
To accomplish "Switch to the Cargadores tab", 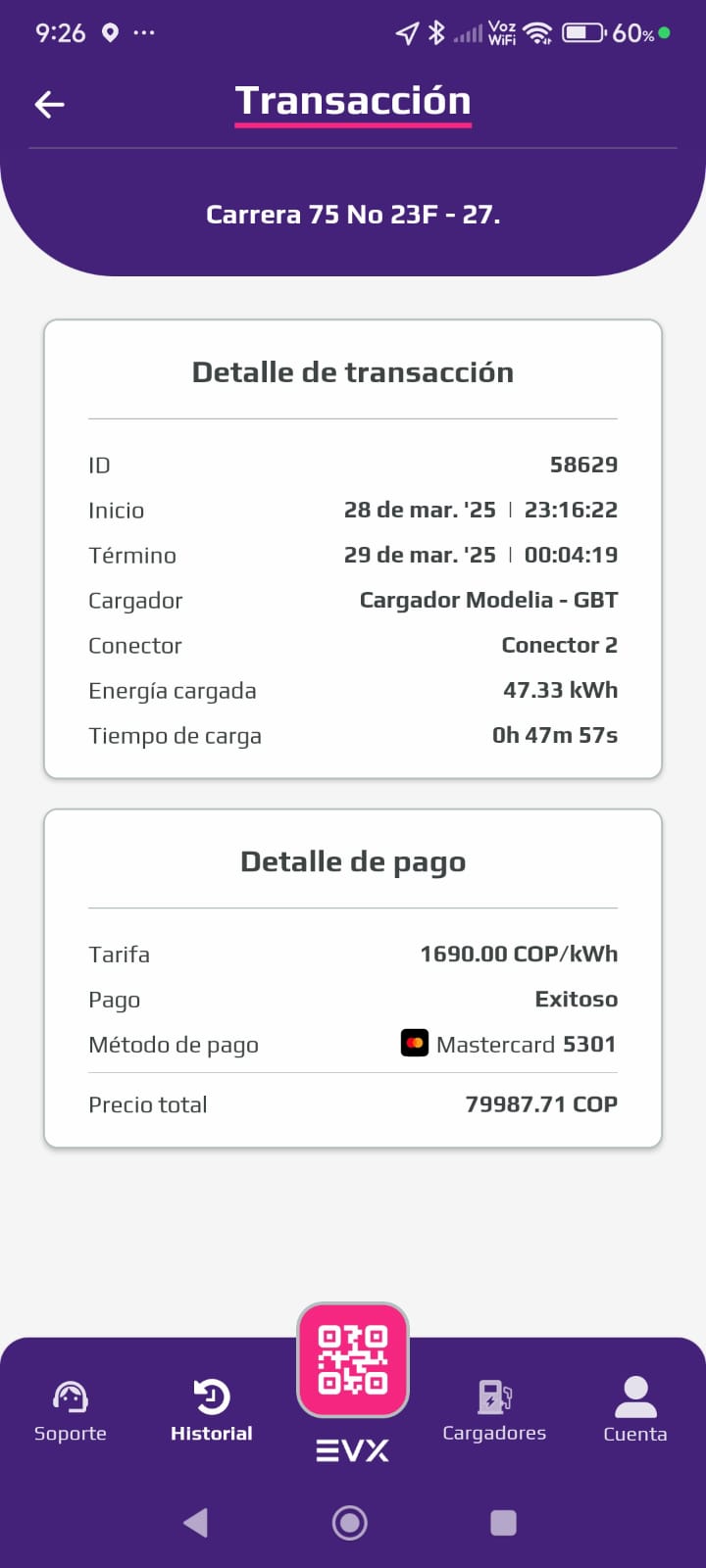I will (x=494, y=1411).
